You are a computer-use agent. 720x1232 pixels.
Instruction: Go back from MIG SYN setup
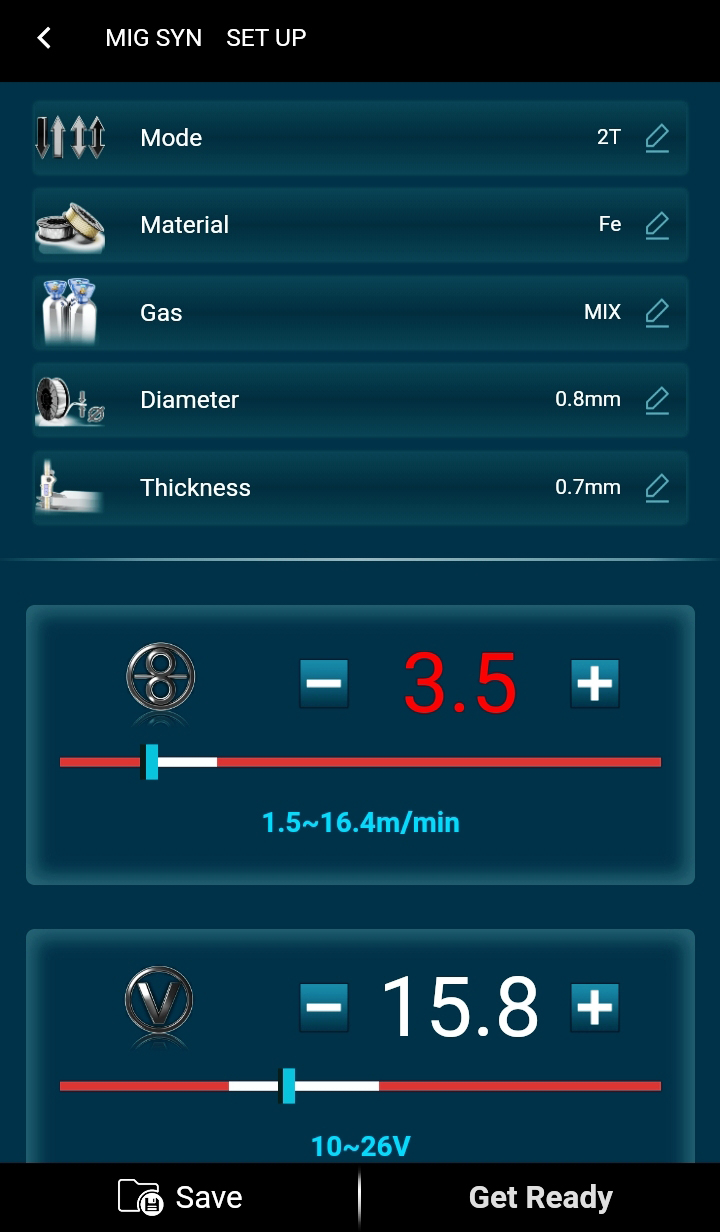coord(44,38)
